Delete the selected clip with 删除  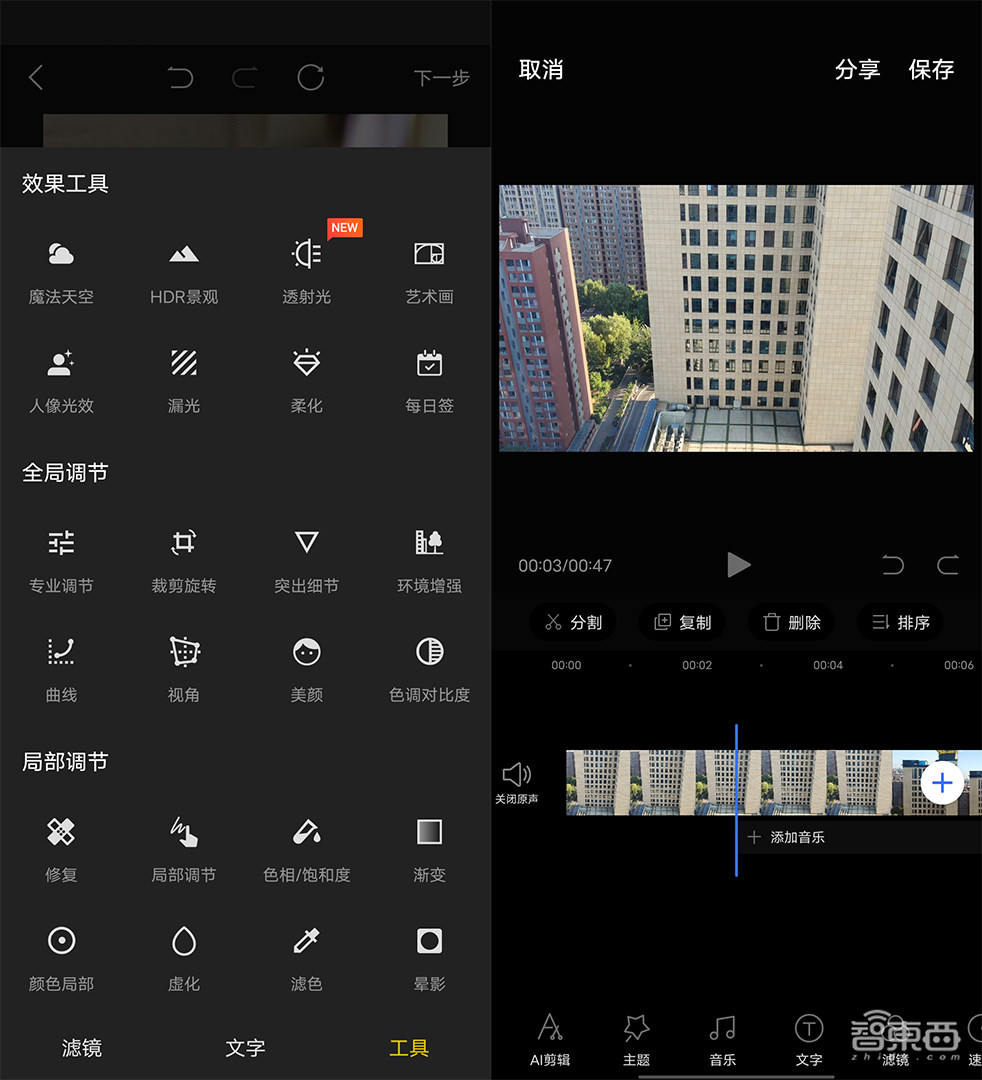pyautogui.click(x=791, y=622)
